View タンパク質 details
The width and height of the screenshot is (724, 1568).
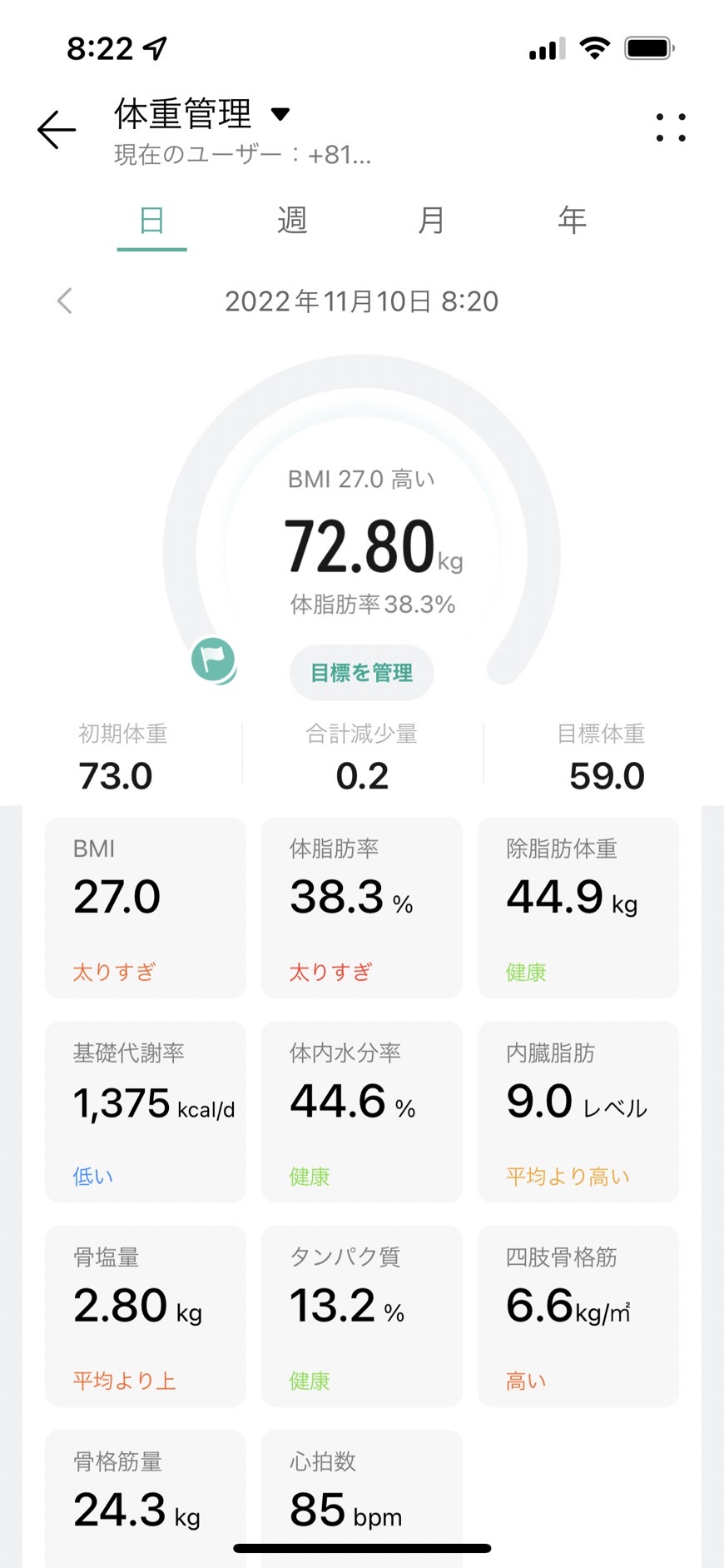pyautogui.click(x=362, y=1317)
